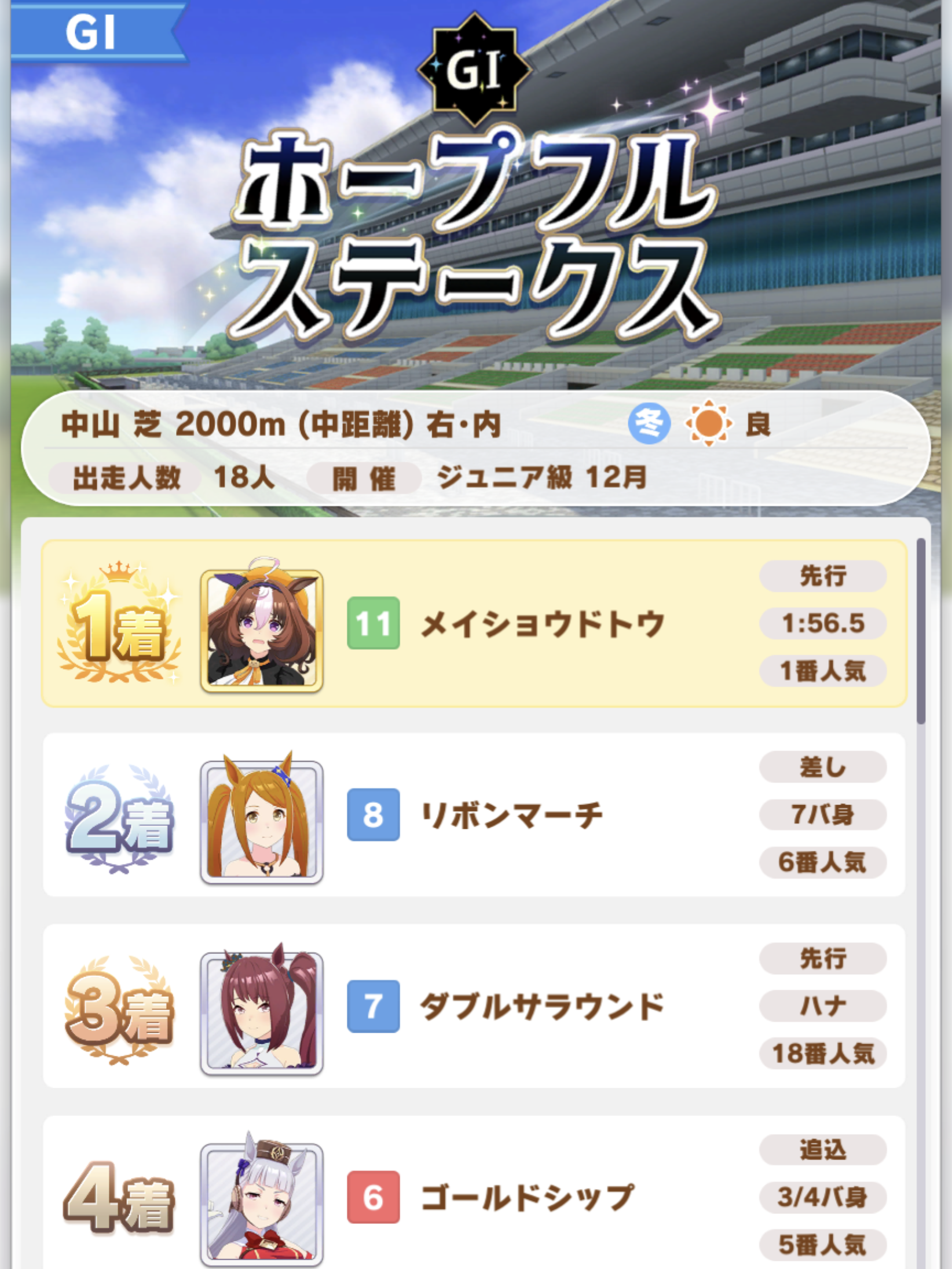Select first-place メイショウドトウ result row
Image resolution: width=952 pixels, height=1269 pixels.
coord(474,624)
